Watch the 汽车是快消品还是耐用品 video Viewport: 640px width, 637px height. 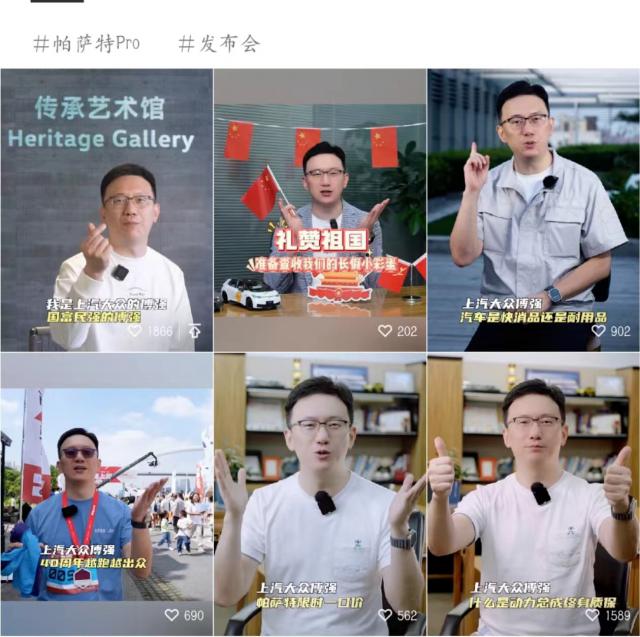click(533, 210)
